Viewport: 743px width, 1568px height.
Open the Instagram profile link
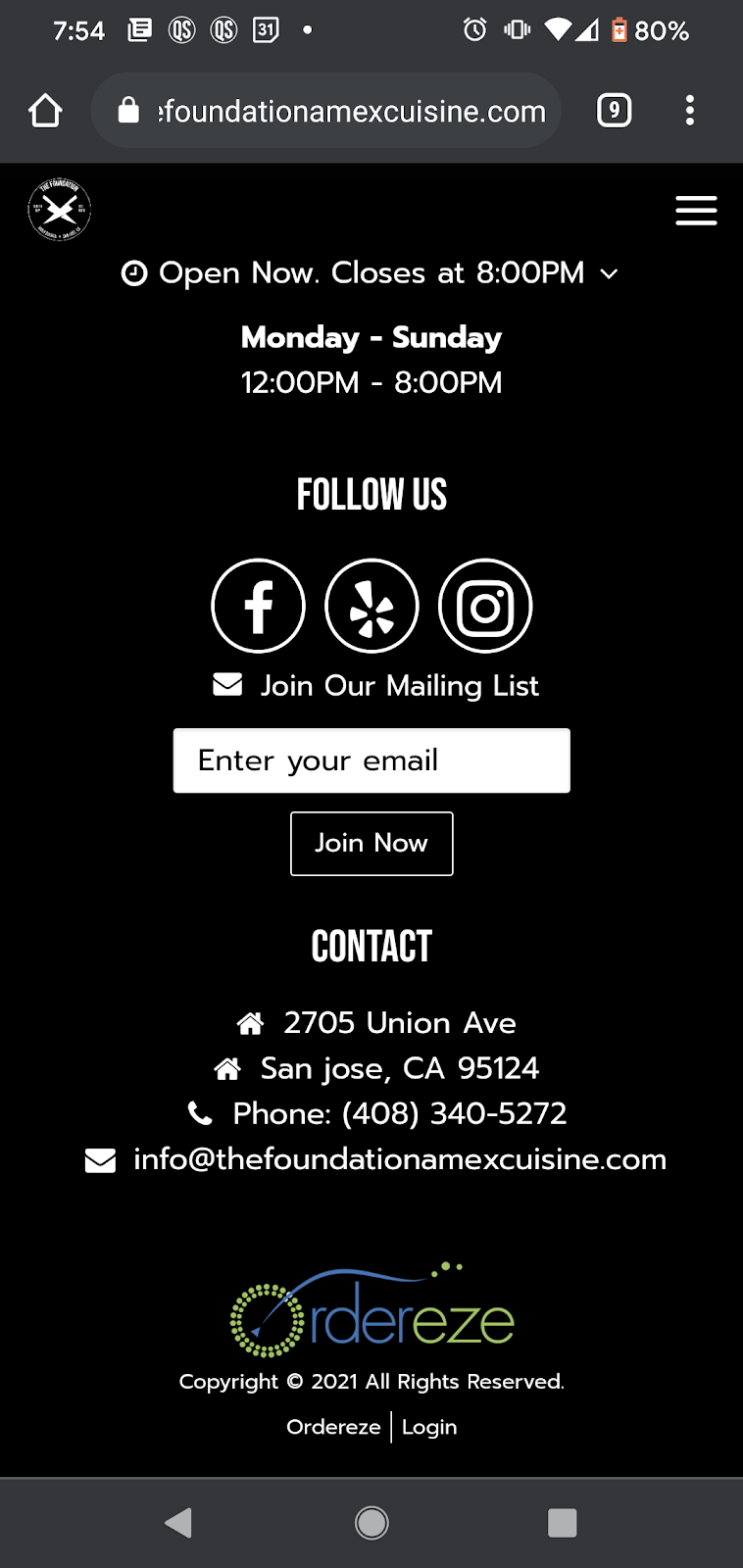485,606
